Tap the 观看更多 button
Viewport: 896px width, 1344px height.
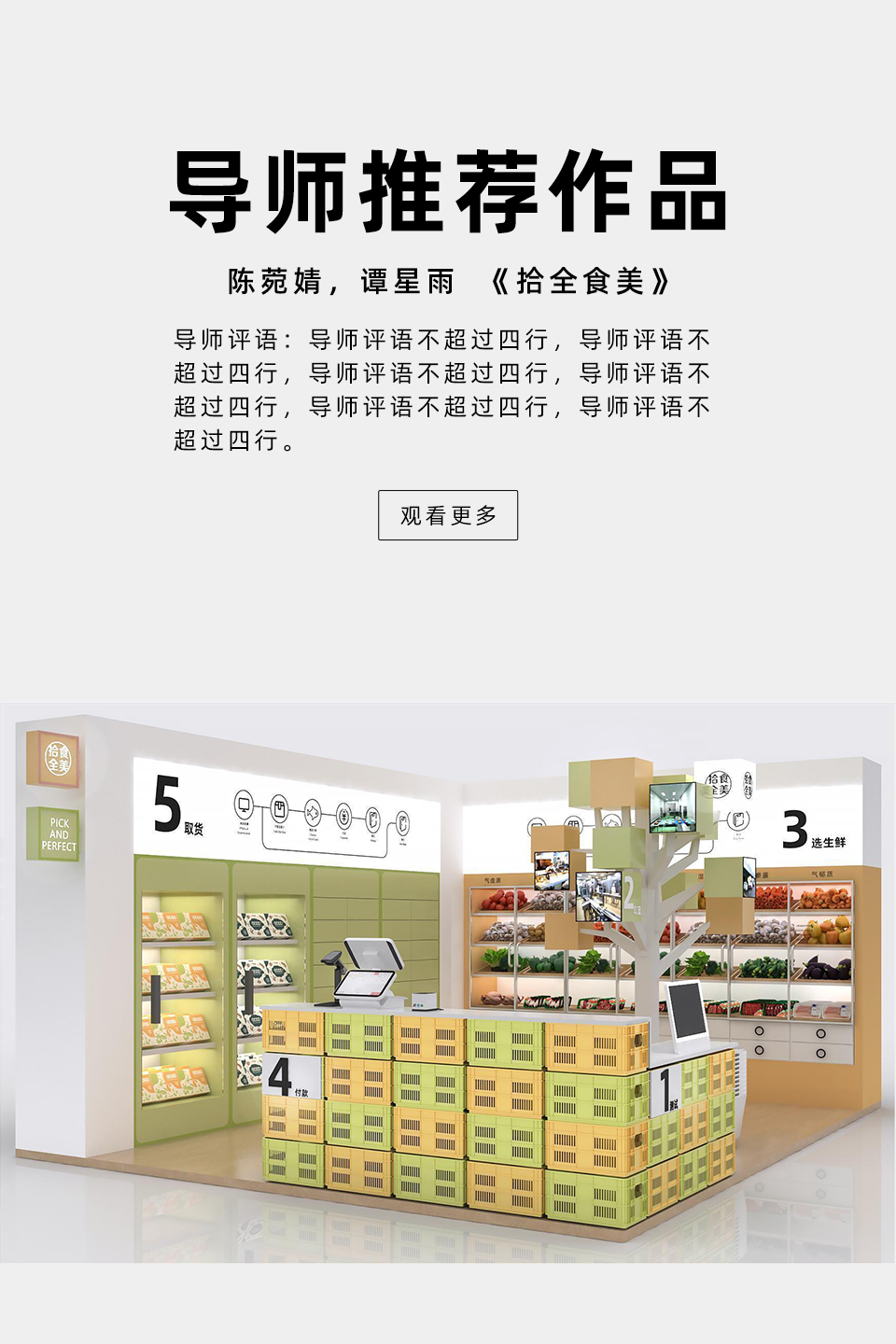click(x=448, y=515)
